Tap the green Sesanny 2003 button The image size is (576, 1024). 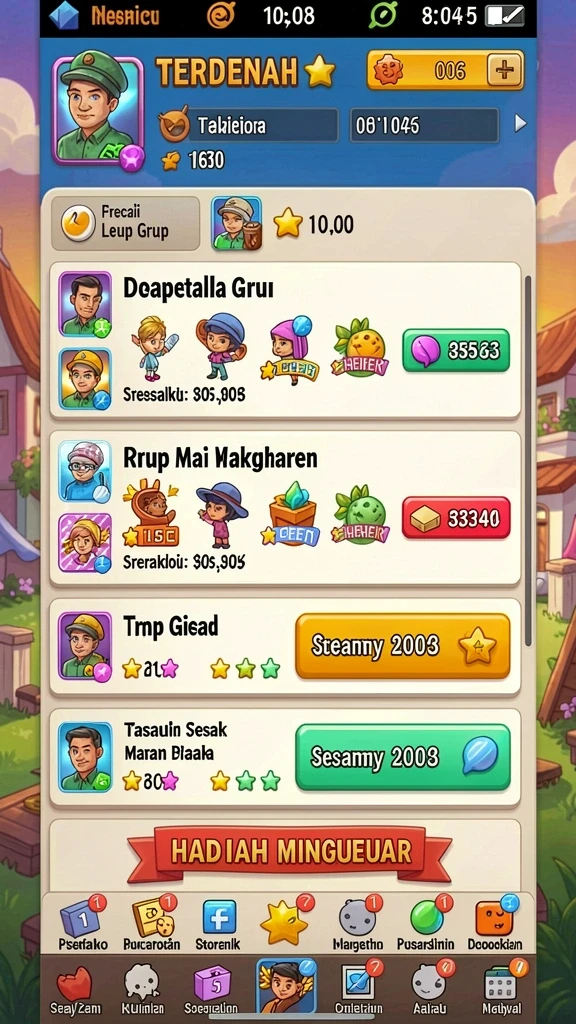click(402, 757)
